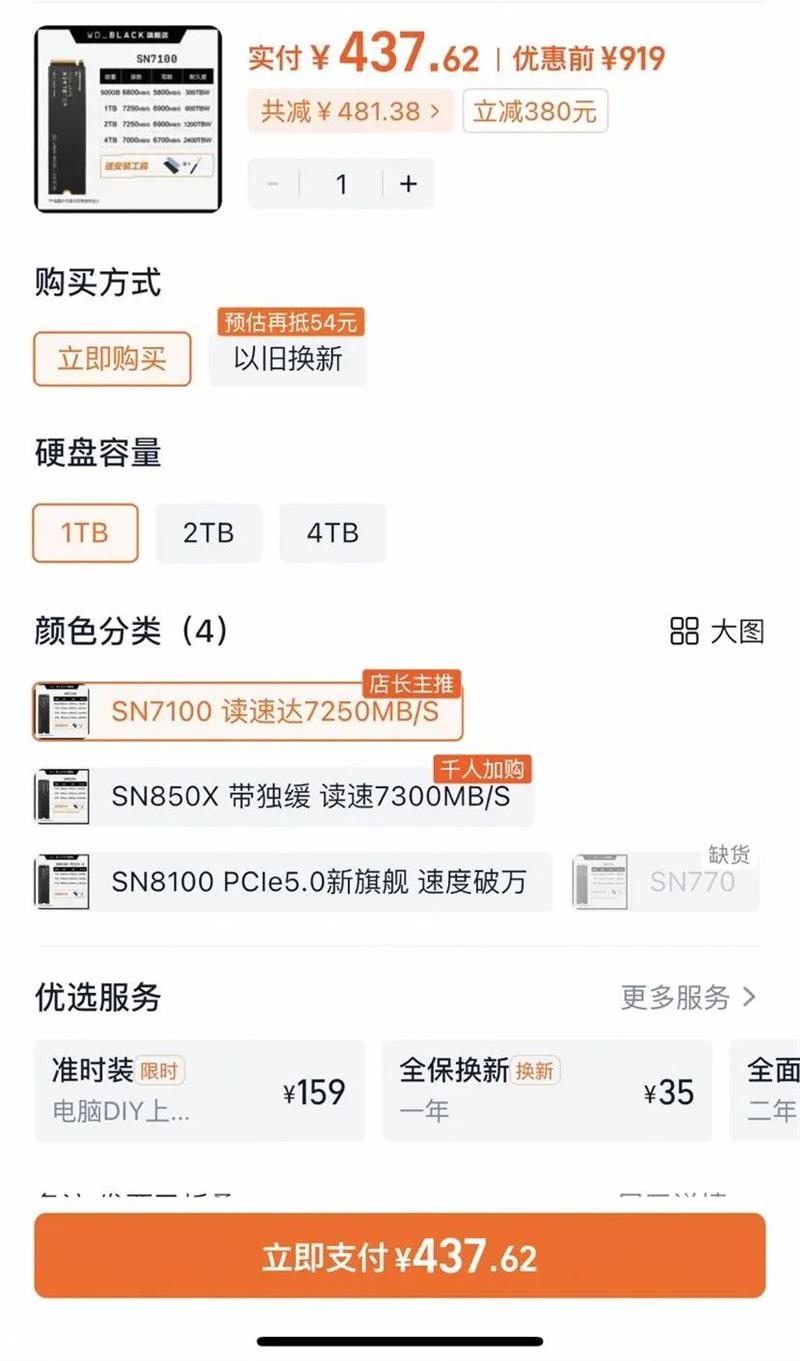Select SN8100 PCIe5.0新旗舰 variant
This screenshot has width=800, height=1361.
pyautogui.click(x=293, y=882)
